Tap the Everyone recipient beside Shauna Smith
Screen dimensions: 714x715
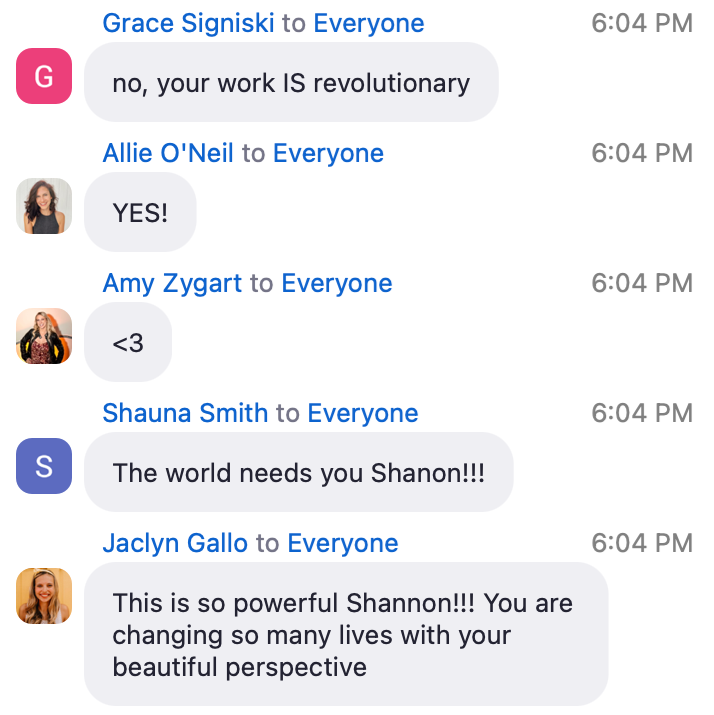362,413
